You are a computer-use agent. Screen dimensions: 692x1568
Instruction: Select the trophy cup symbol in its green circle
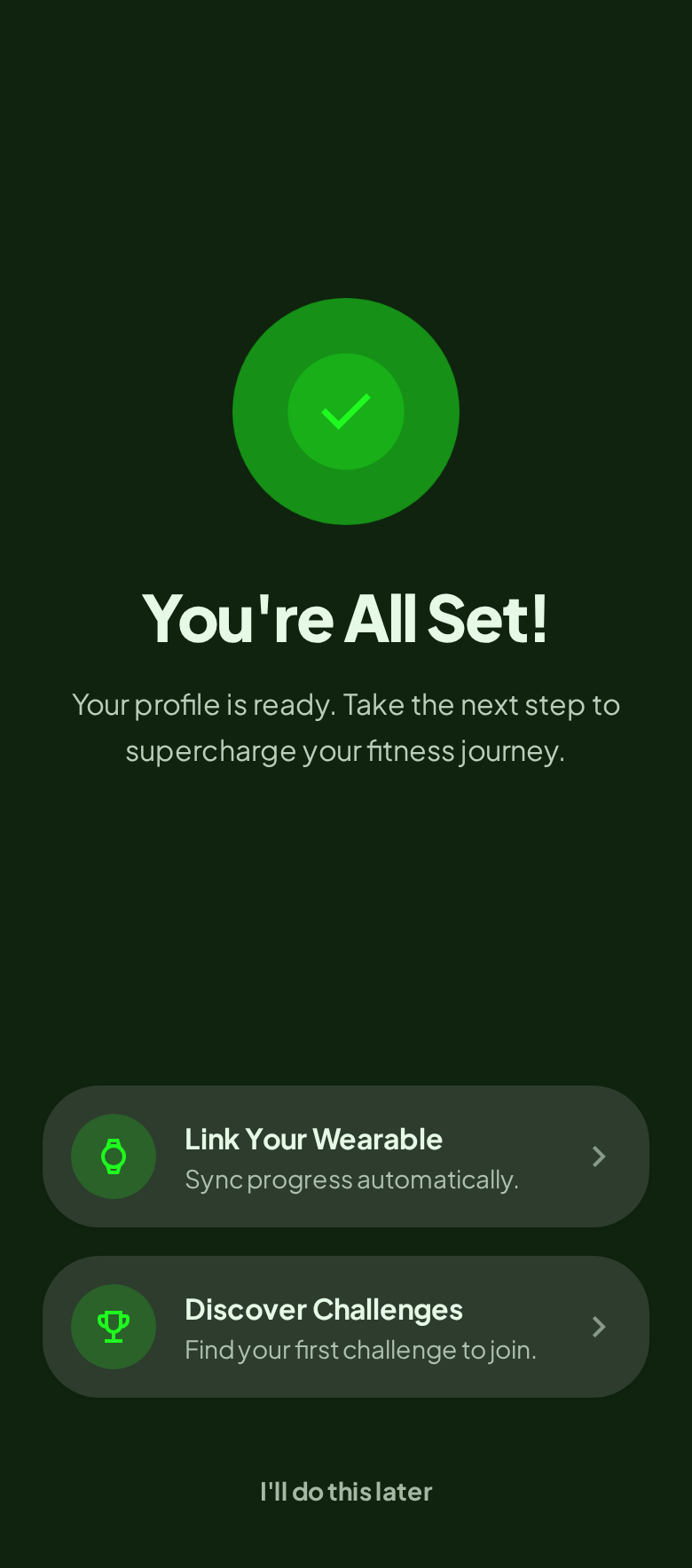coord(114,1327)
